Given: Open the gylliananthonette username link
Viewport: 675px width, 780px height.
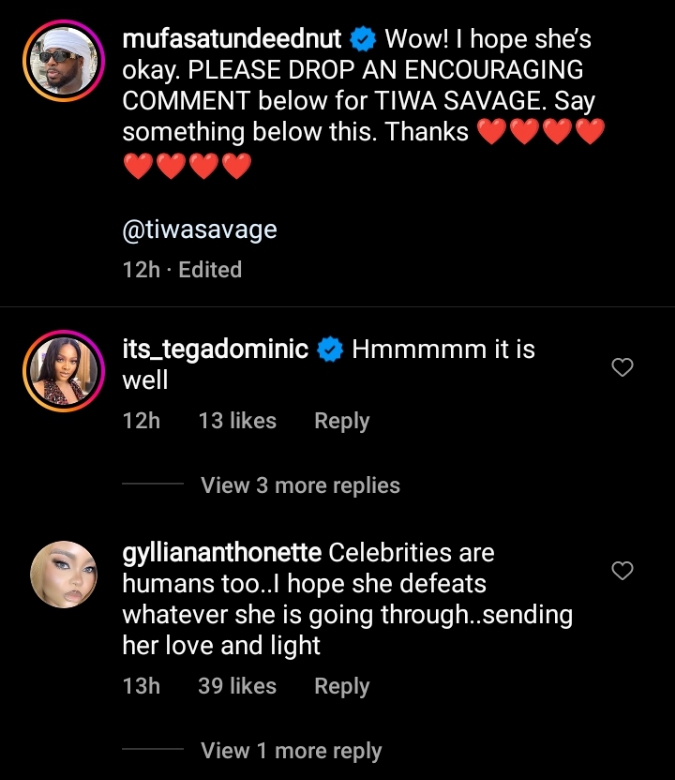Looking at the screenshot, I should point(221,552).
